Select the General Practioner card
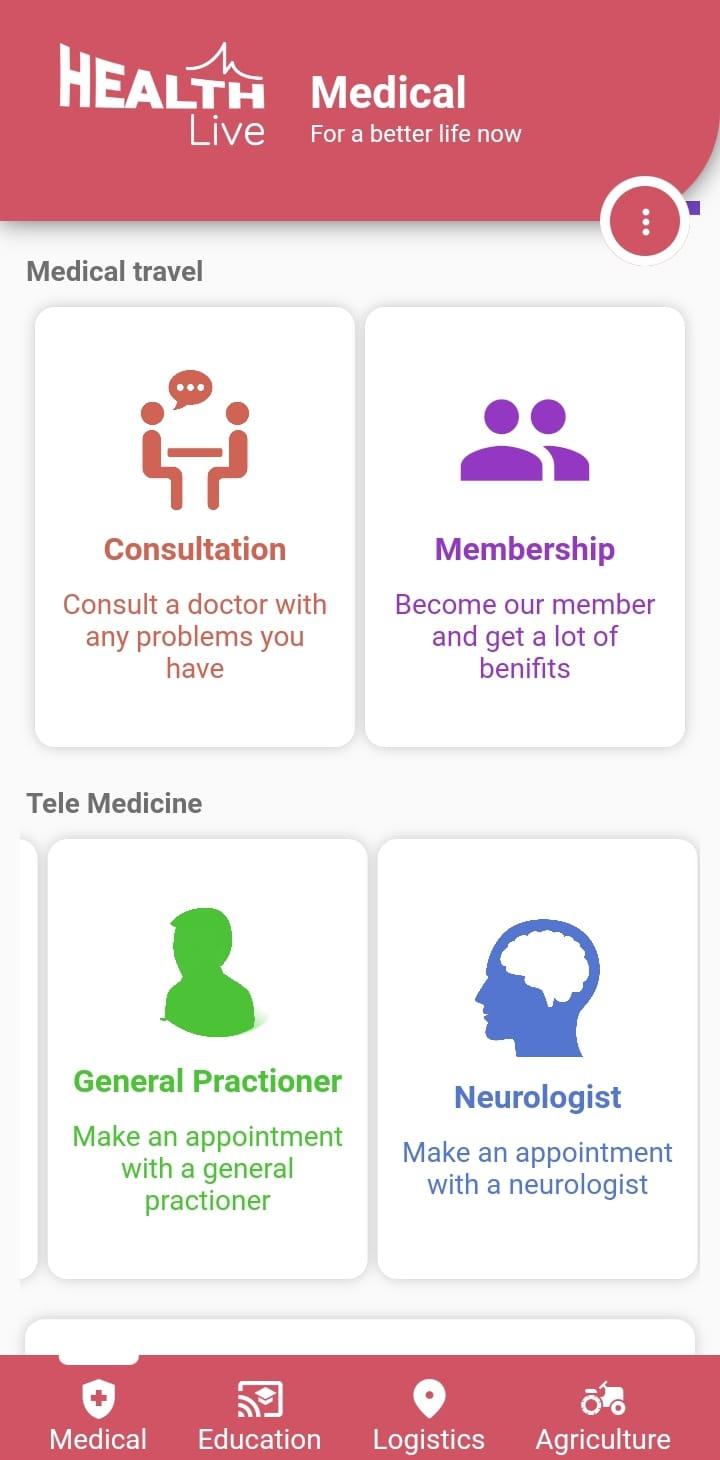The width and height of the screenshot is (720, 1460). tap(208, 1059)
